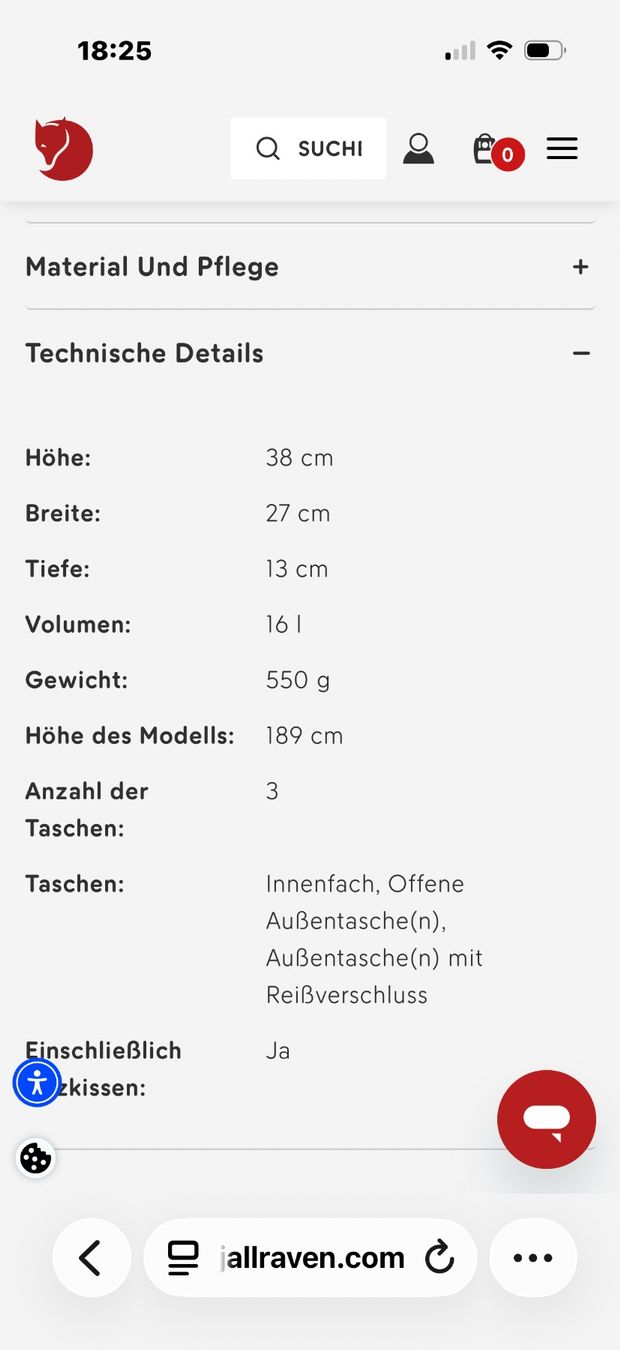Reload the page
The image size is (620, 1350).
coord(439,1258)
